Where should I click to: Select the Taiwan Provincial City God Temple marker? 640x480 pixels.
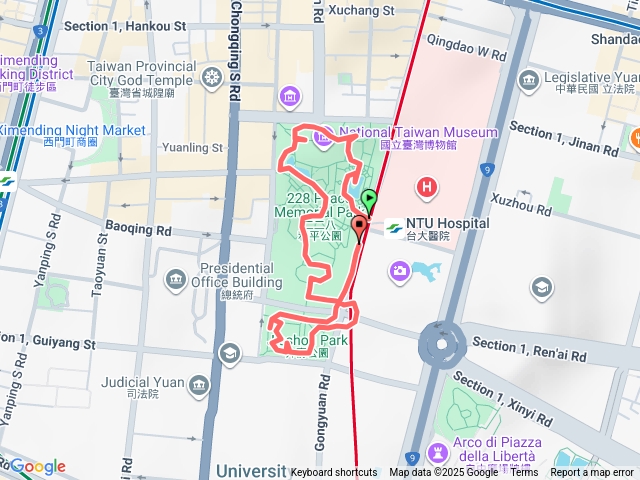point(211,77)
